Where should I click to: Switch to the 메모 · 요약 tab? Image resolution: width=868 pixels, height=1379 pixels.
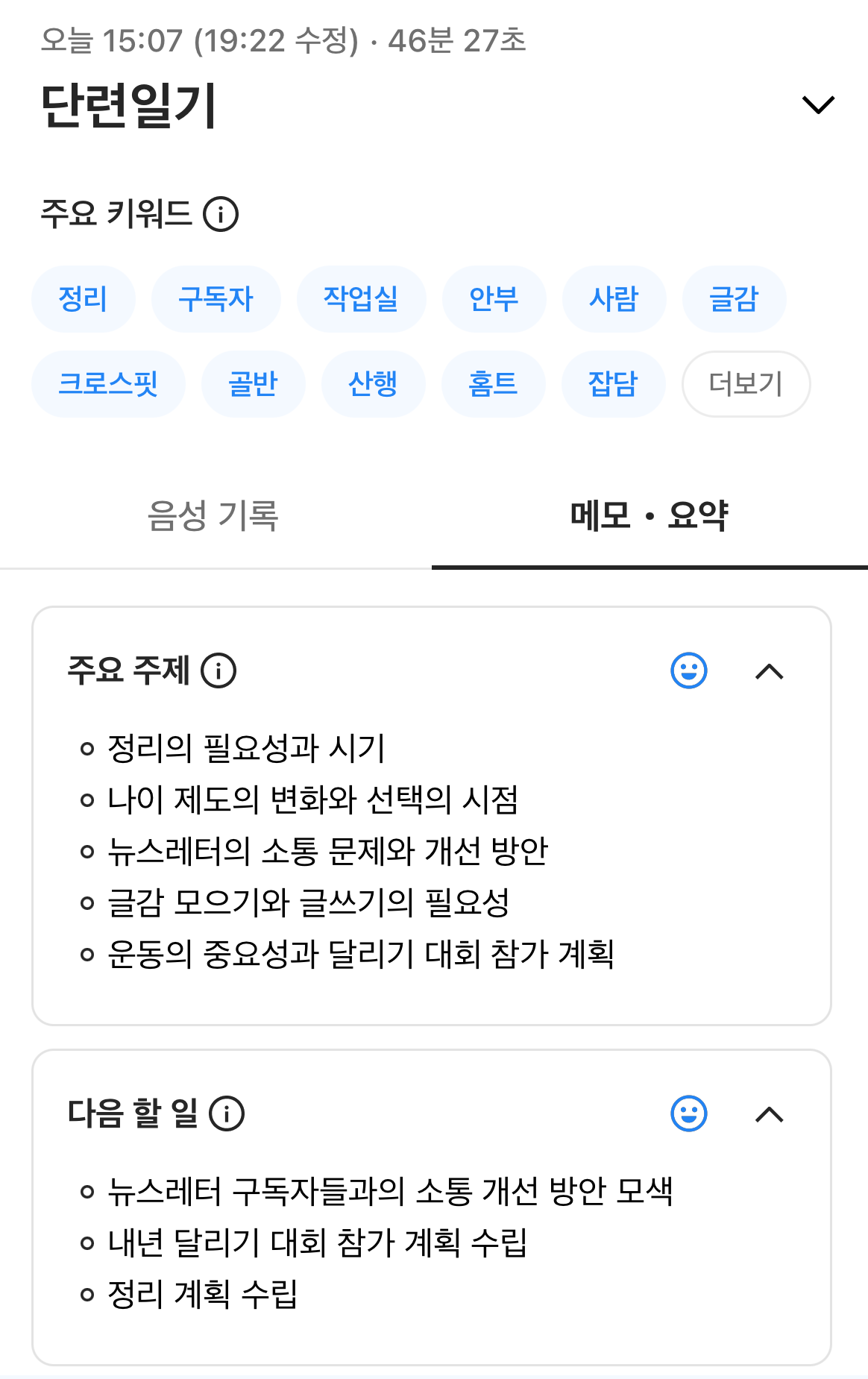click(x=649, y=516)
